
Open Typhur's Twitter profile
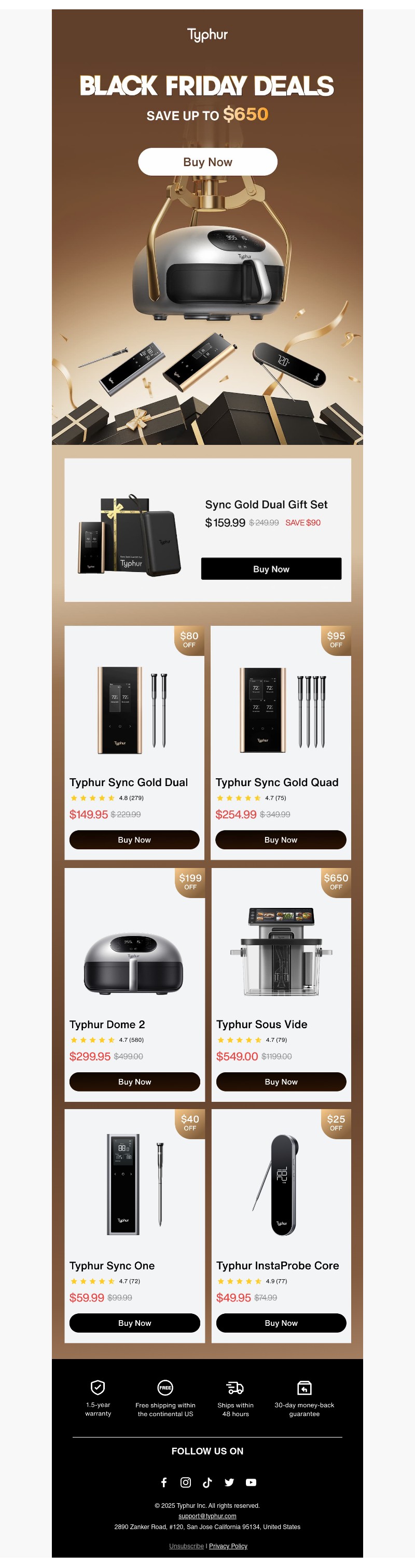coord(229,1482)
